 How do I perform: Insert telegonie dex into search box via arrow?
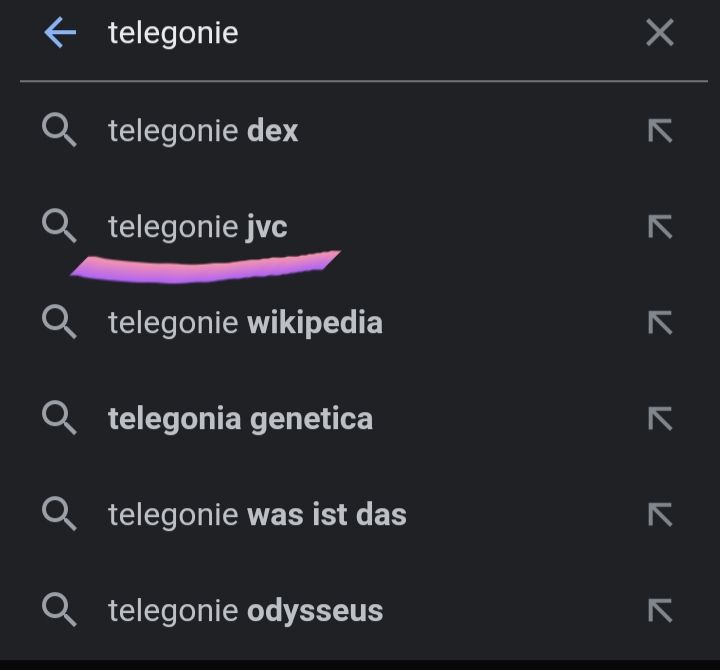(660, 131)
